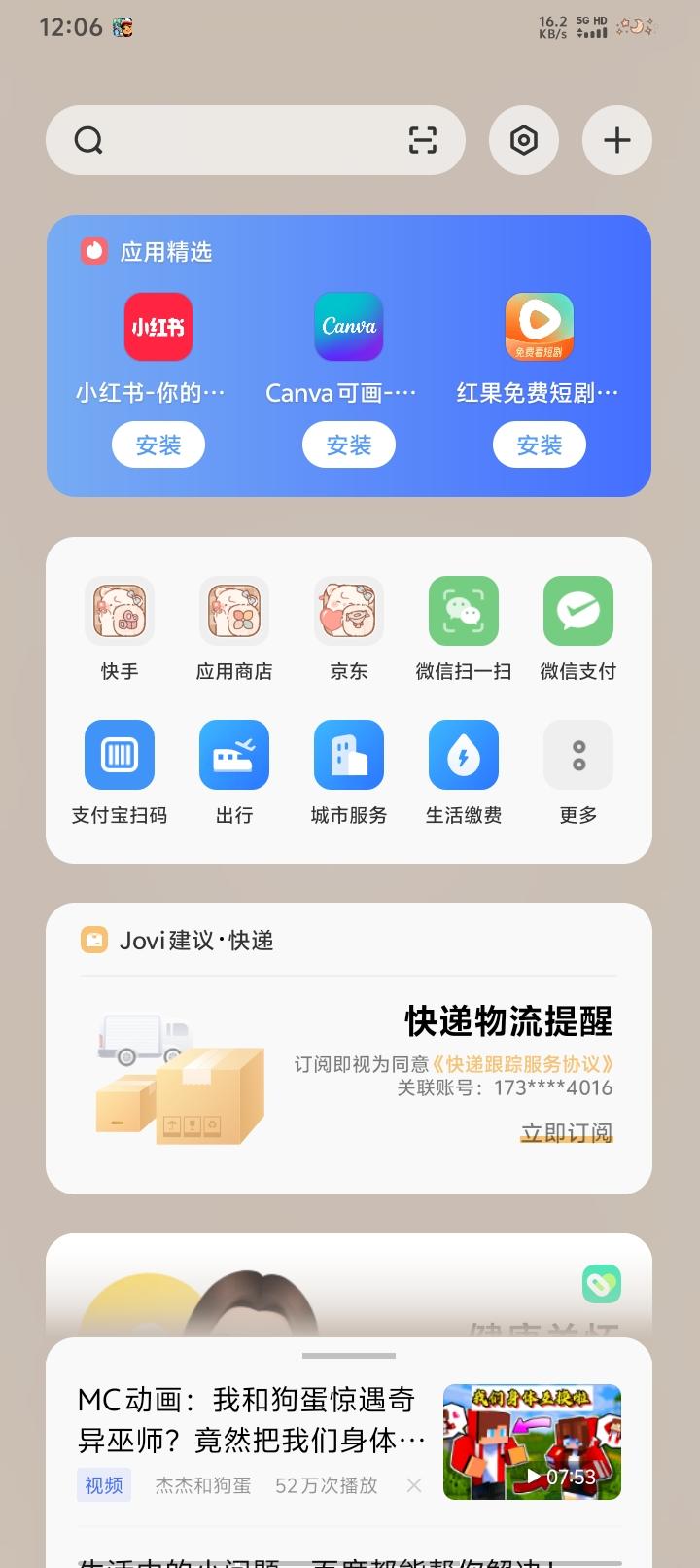Open 微信扫一扫 scan feature
Image resolution: width=700 pixels, height=1568 pixels.
pos(463,611)
